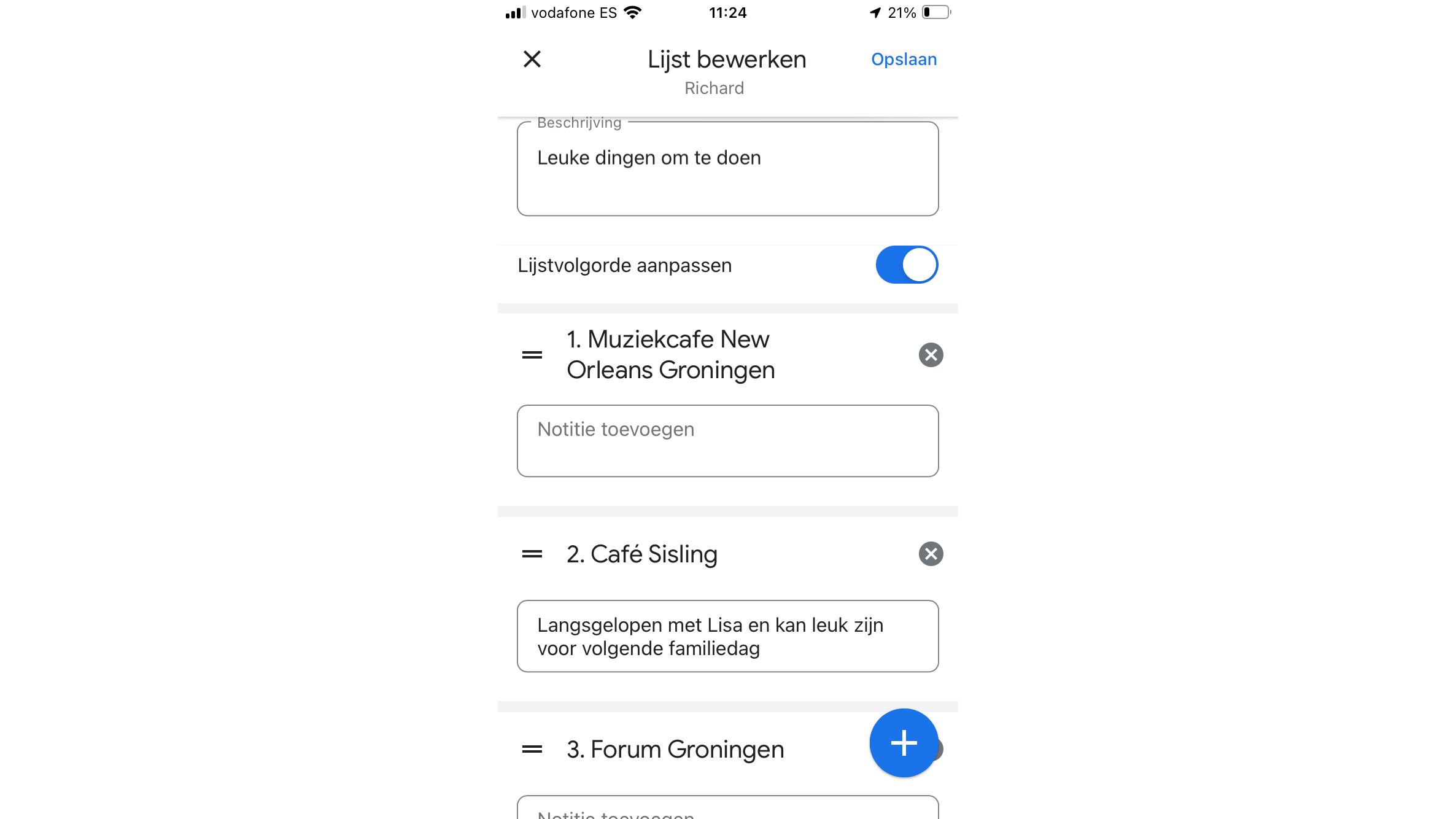Image resolution: width=1456 pixels, height=819 pixels.
Task: Tap the reorder handle beside Forum Groningen
Action: 532,749
